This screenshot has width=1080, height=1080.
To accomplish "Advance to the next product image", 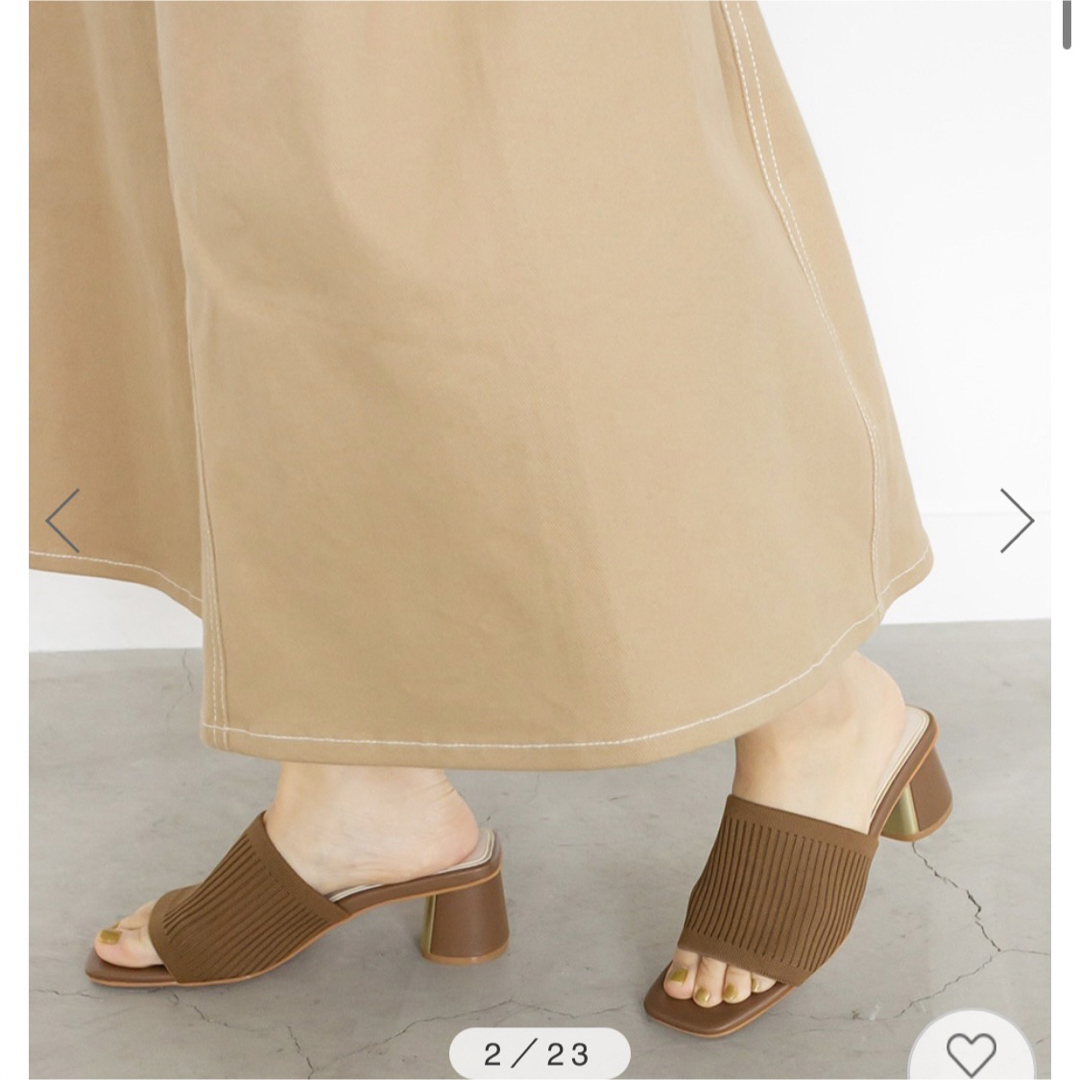I will 1016,521.
